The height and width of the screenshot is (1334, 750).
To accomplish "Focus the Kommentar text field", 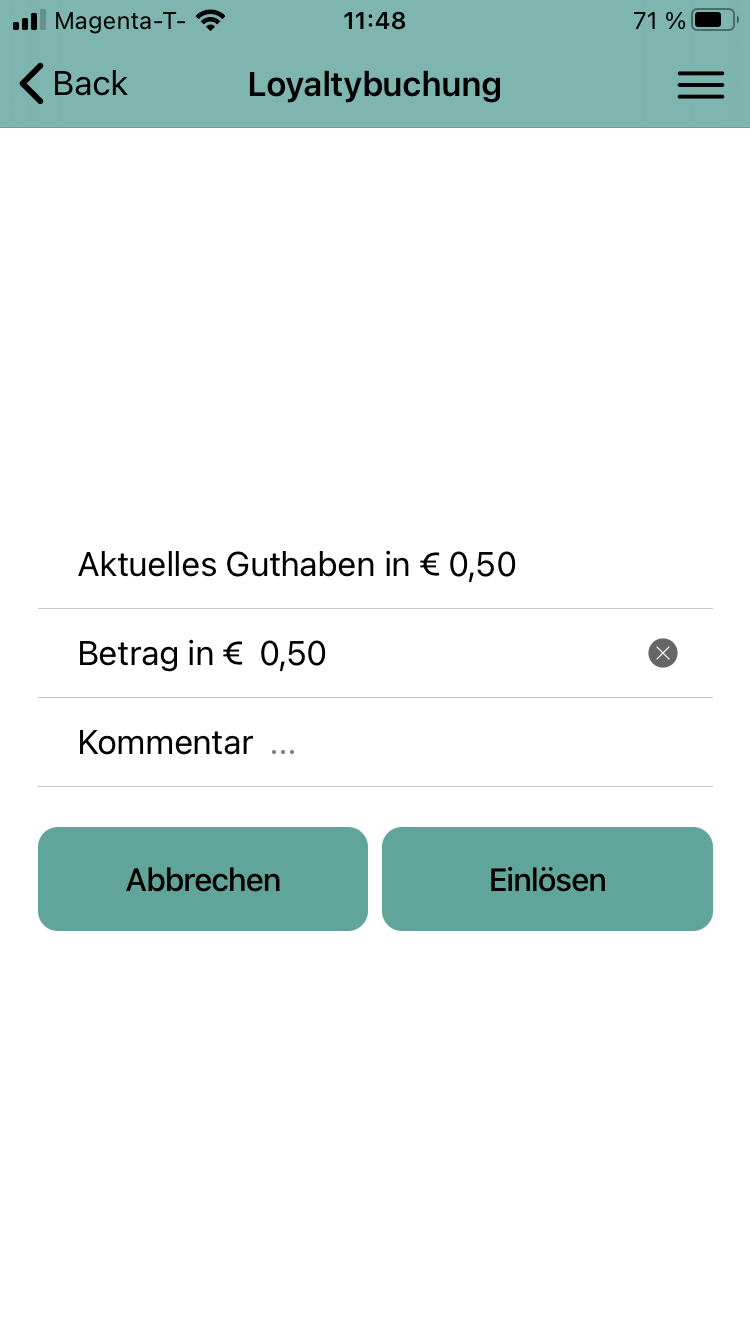I will tap(375, 743).
